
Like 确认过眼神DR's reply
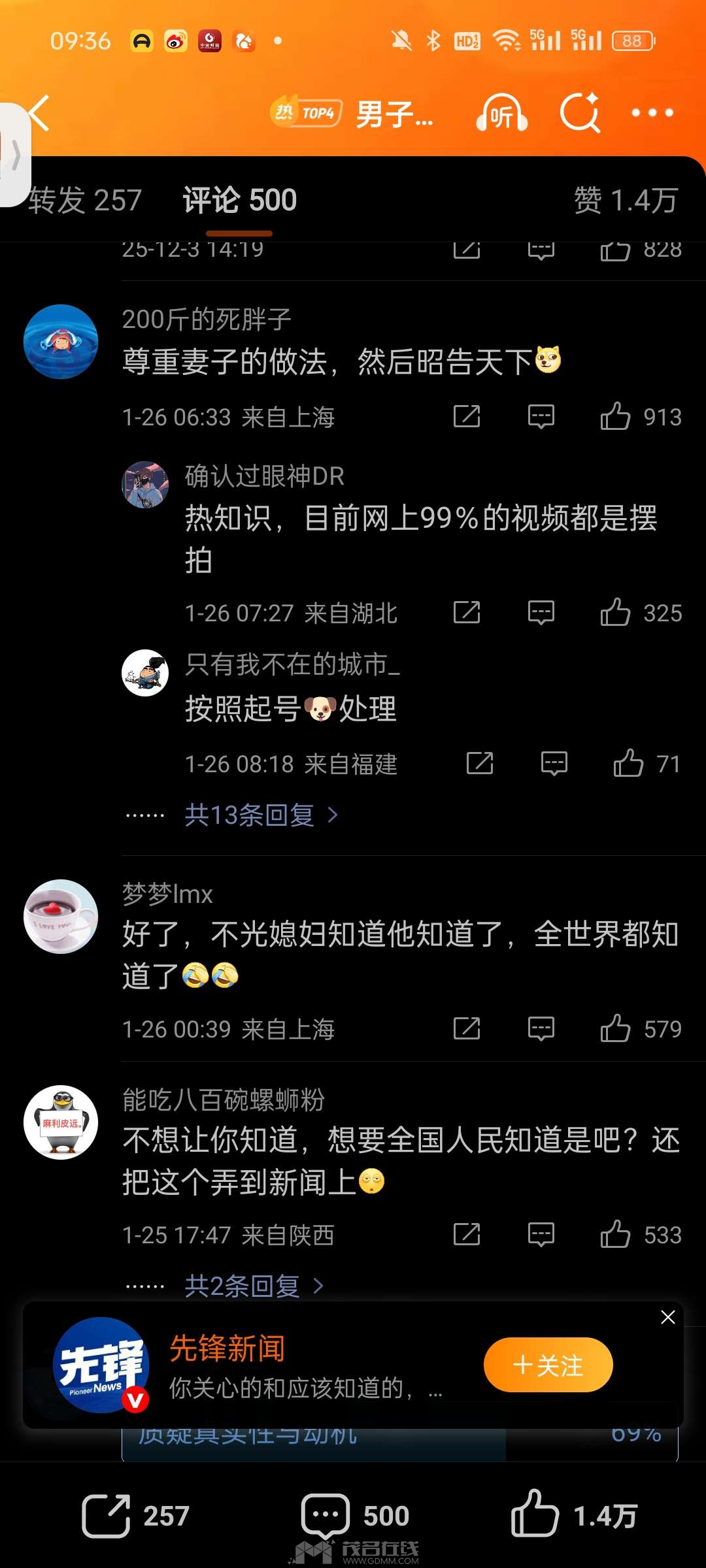tap(616, 613)
